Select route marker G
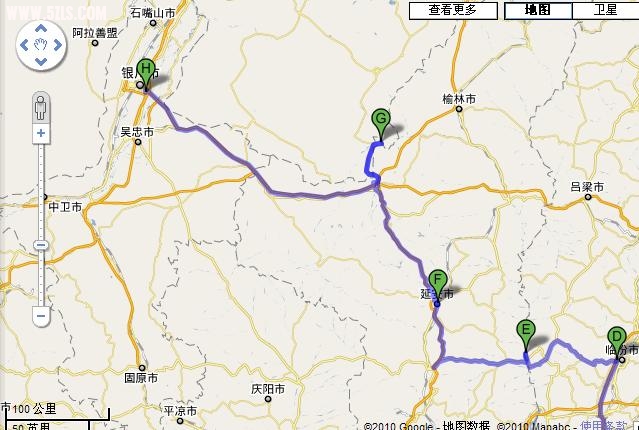This screenshot has height=430, width=639. tap(380, 119)
